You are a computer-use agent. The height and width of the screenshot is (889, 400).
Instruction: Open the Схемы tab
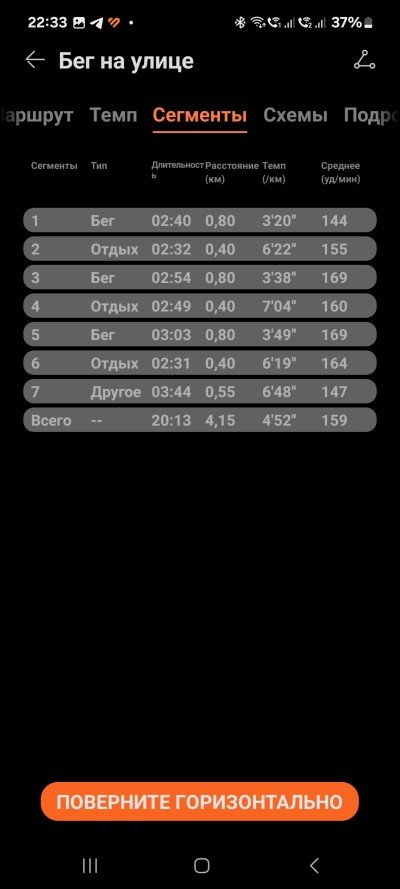(295, 115)
